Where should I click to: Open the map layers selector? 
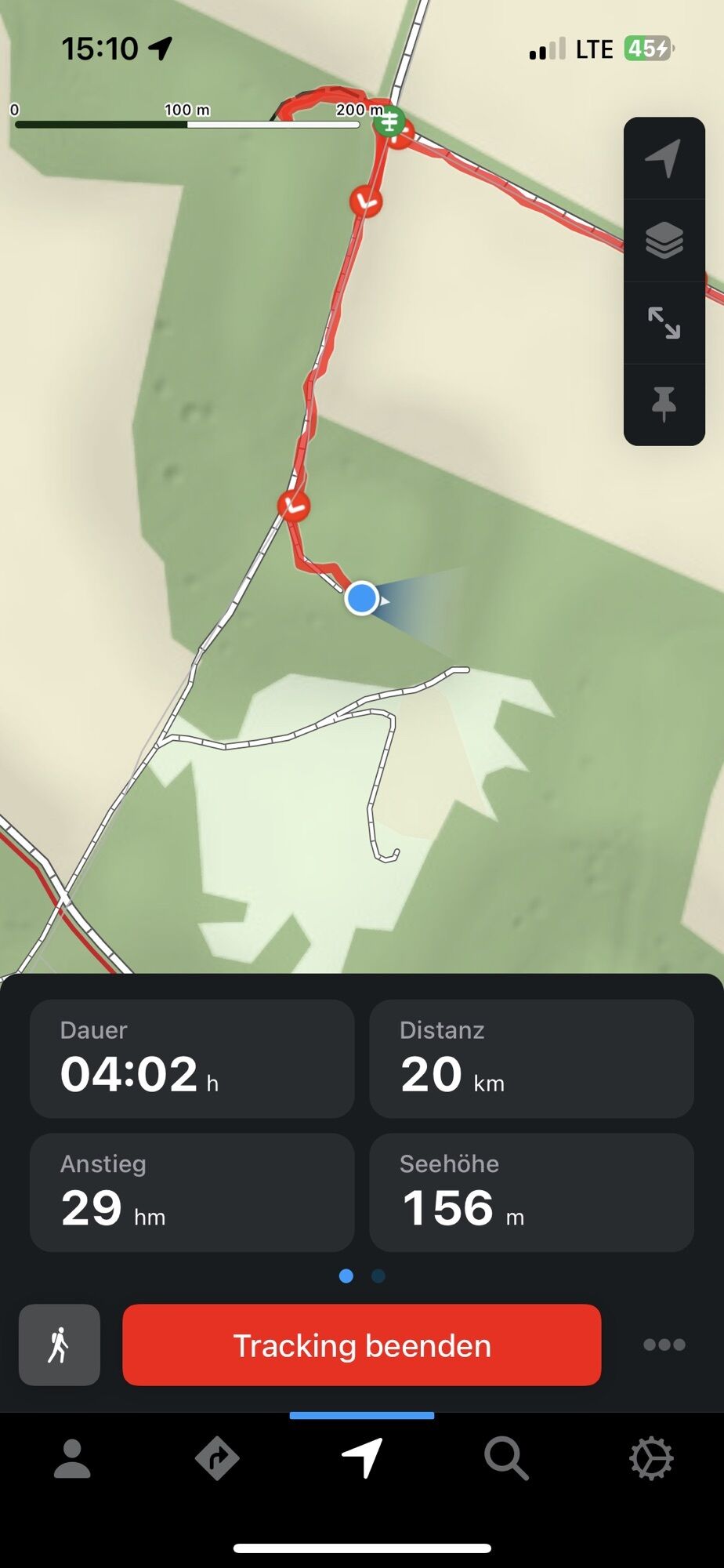(x=664, y=241)
